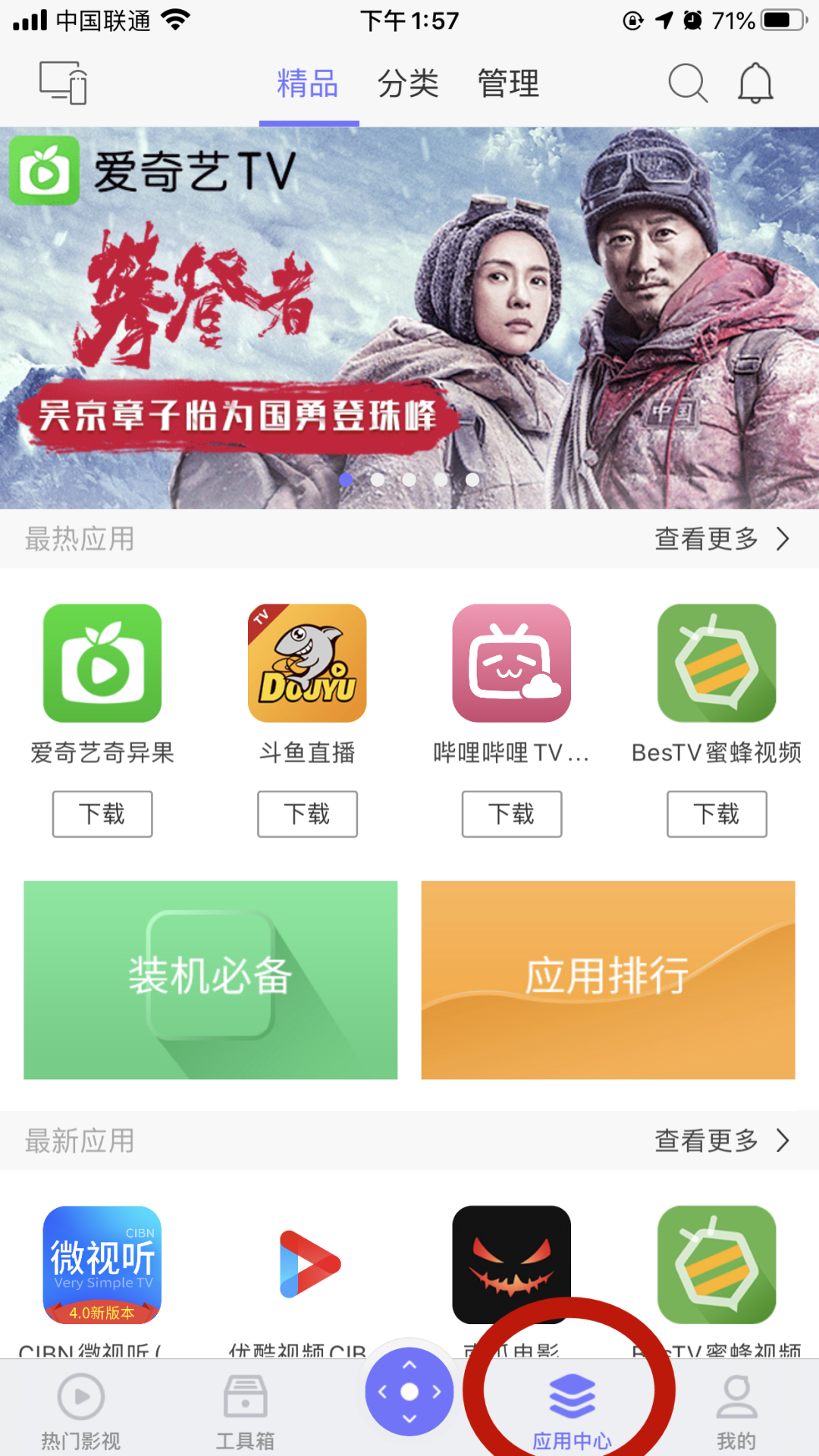The height and width of the screenshot is (1456, 819).
Task: Go to the 热门影视 tab
Action: 81,1412
